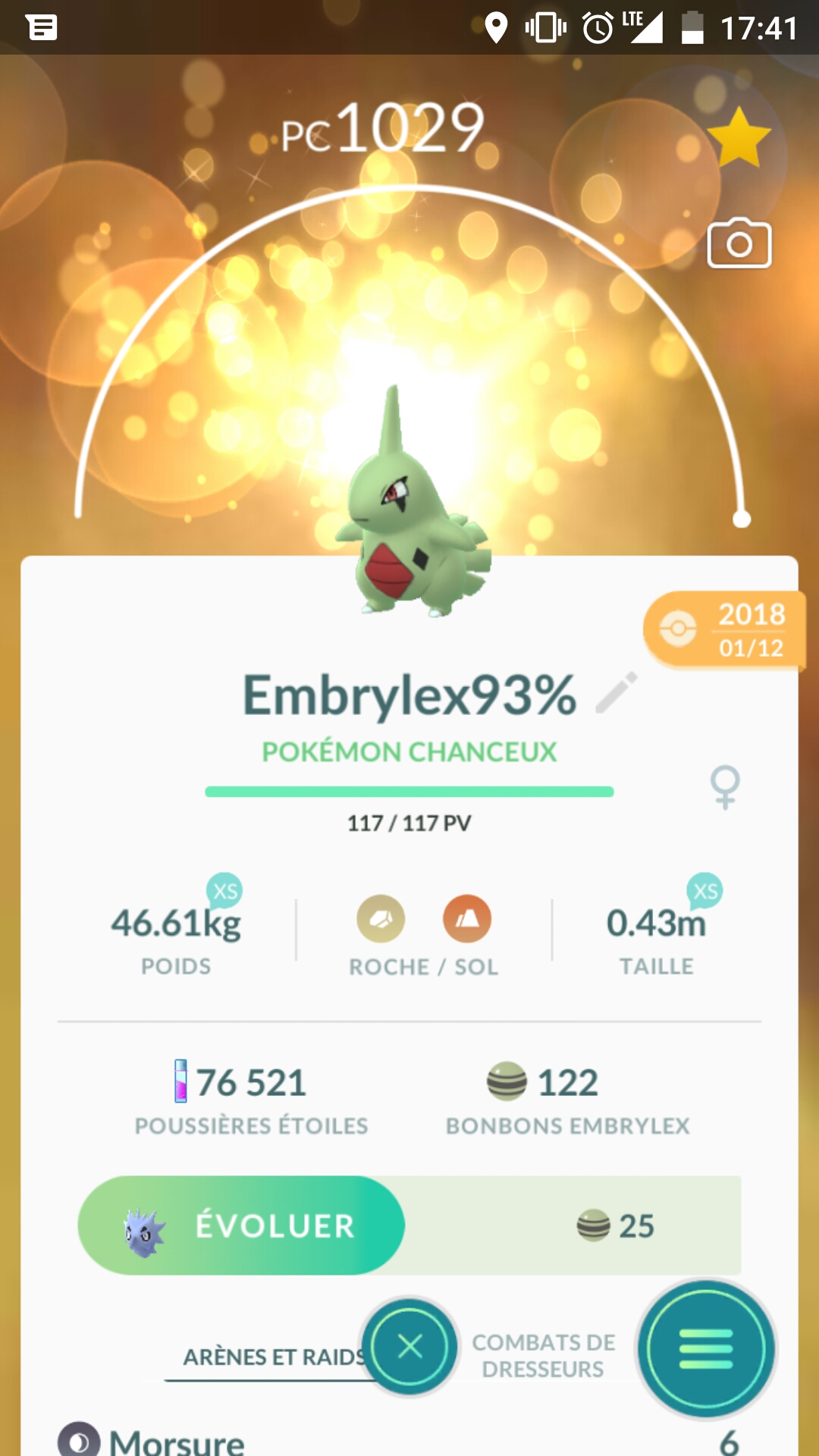The width and height of the screenshot is (819, 1456).
Task: Toggle the favorite star icon
Action: pos(738,138)
